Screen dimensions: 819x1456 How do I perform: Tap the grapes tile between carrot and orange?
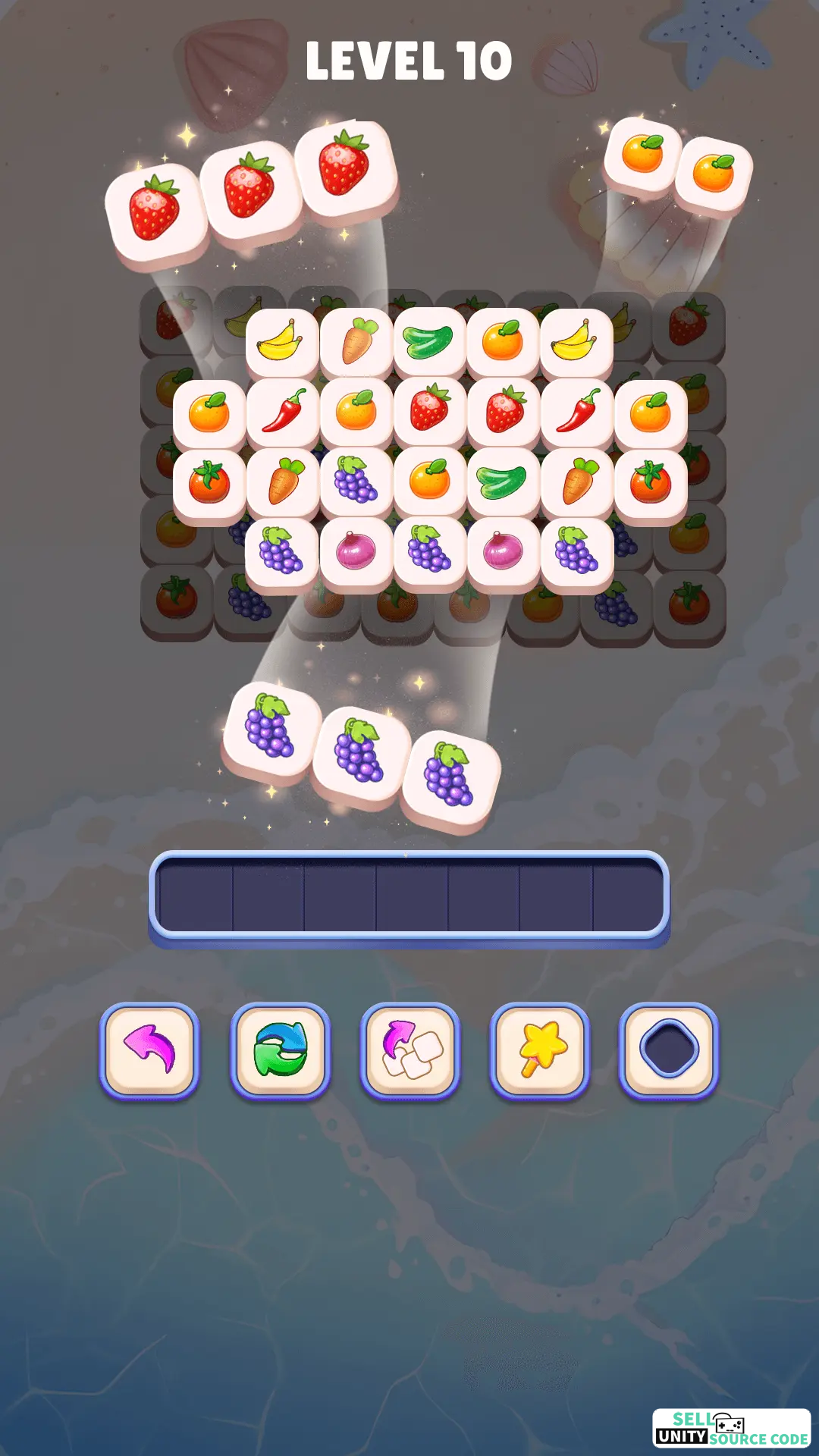(356, 482)
